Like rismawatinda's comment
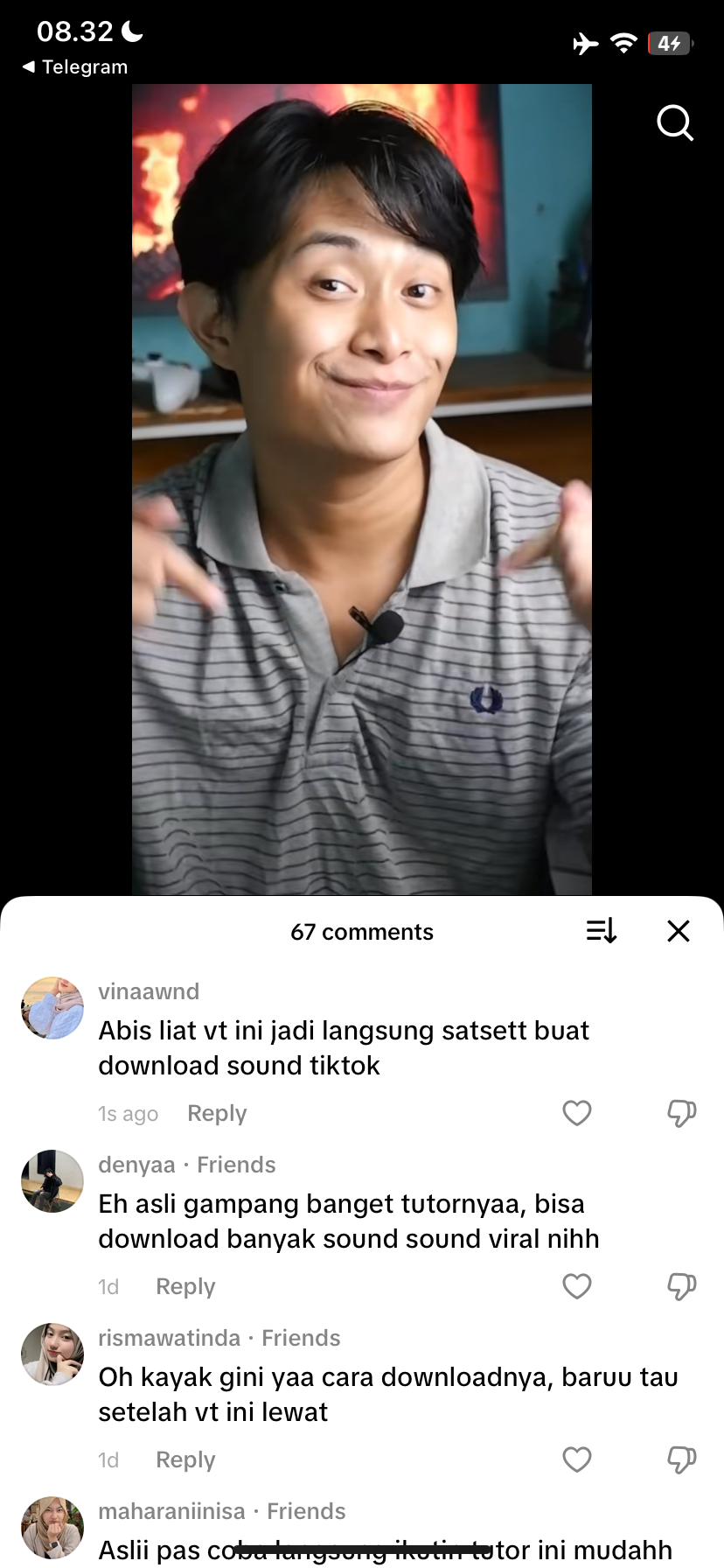724x1568 pixels. coord(577,1459)
